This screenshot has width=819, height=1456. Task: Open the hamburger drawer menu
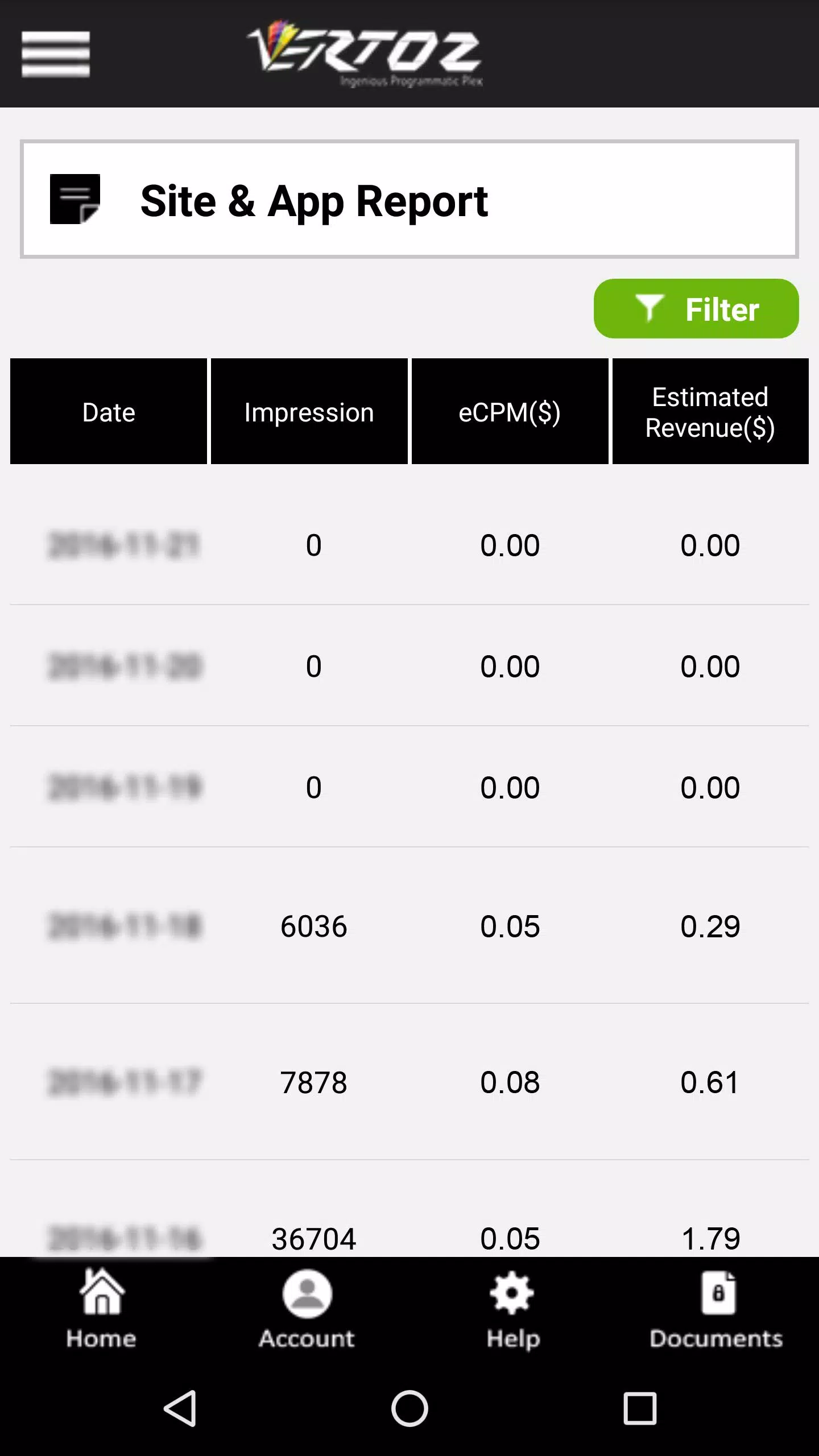click(56, 54)
